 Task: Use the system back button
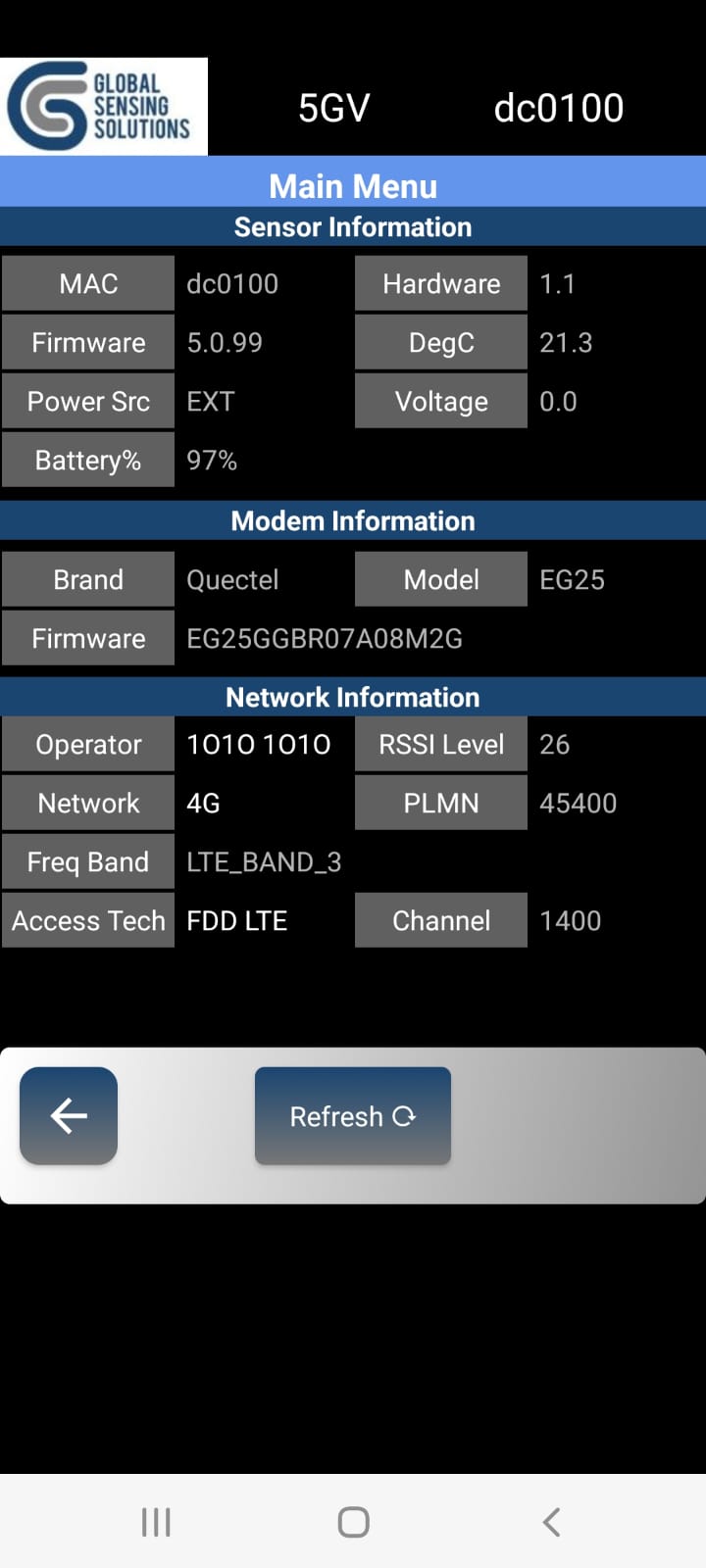[x=551, y=1522]
